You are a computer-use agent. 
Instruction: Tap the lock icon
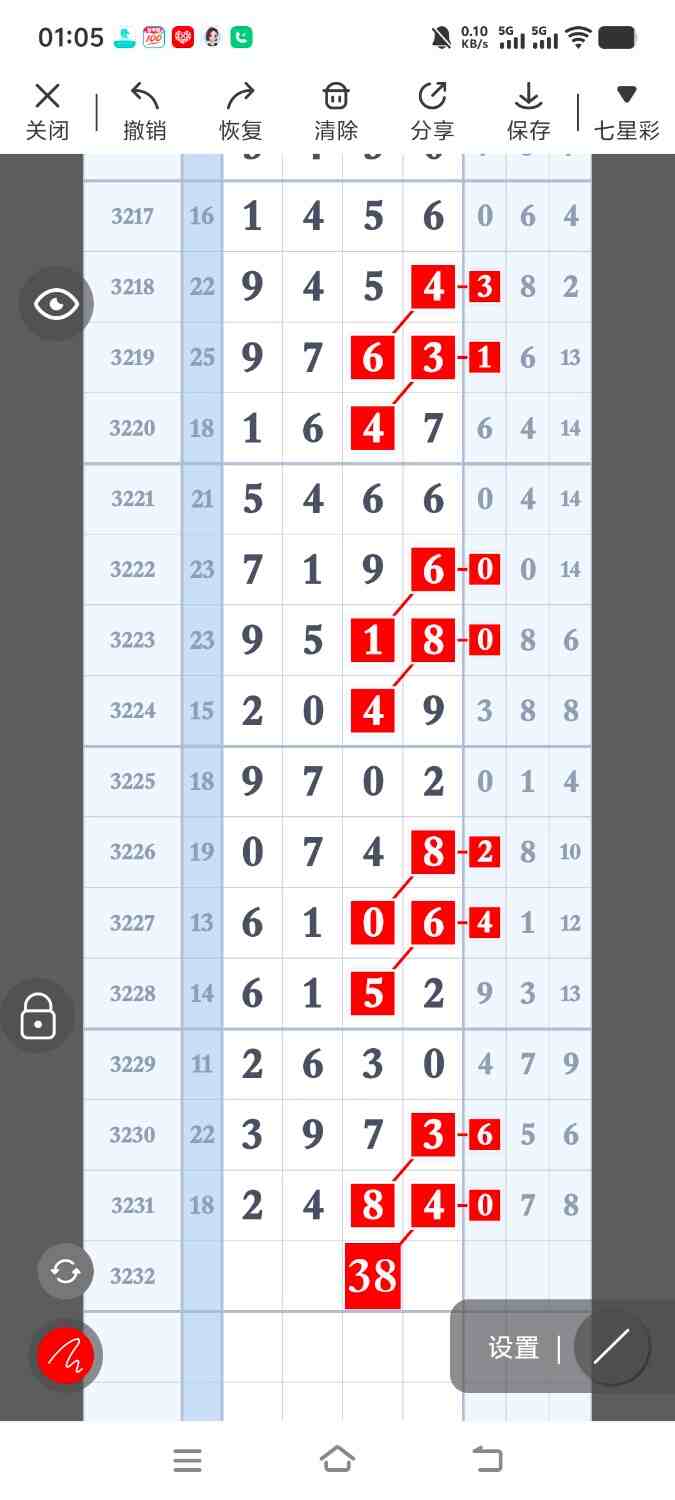point(38,1016)
